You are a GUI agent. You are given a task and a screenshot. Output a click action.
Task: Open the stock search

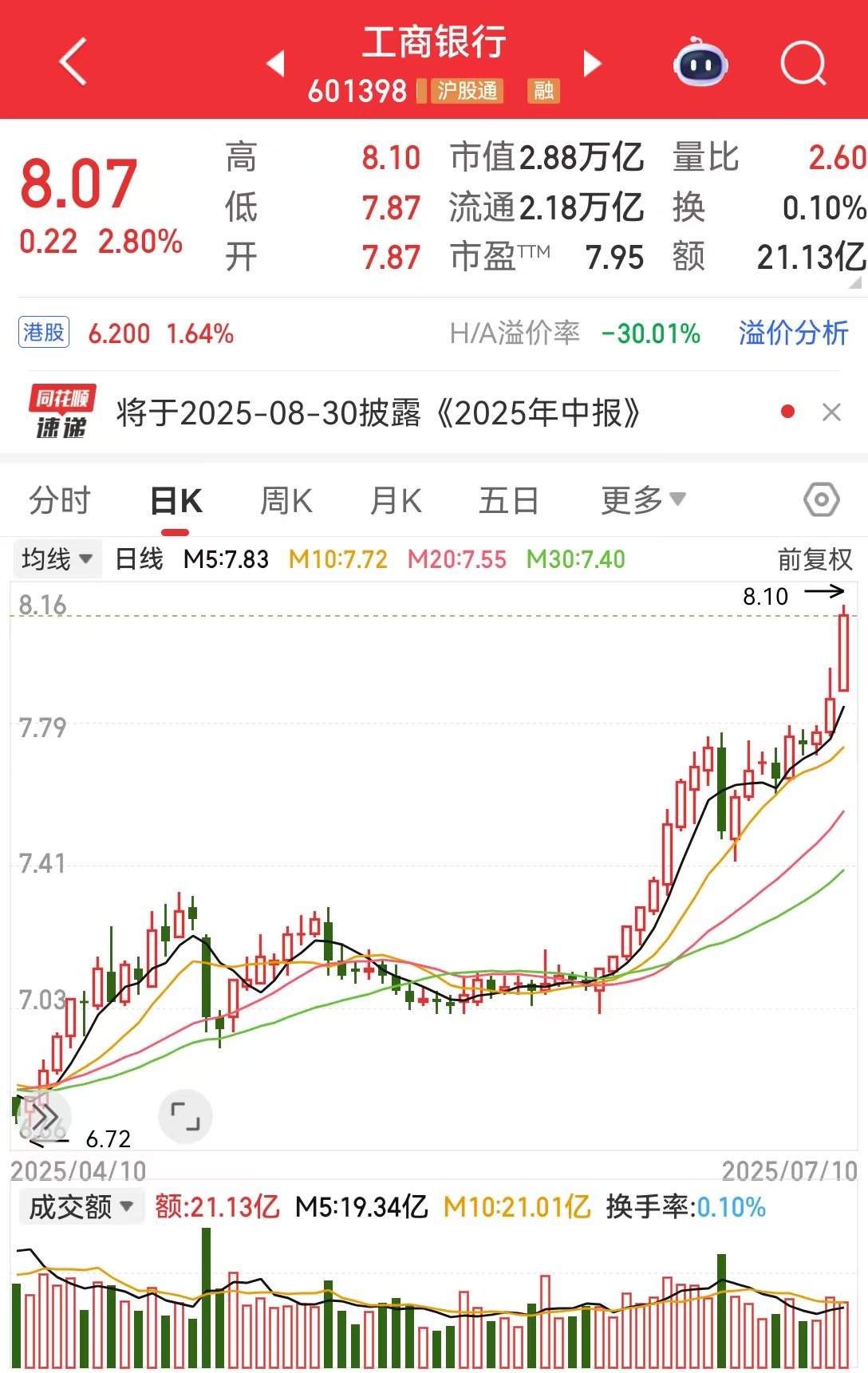coord(803,64)
